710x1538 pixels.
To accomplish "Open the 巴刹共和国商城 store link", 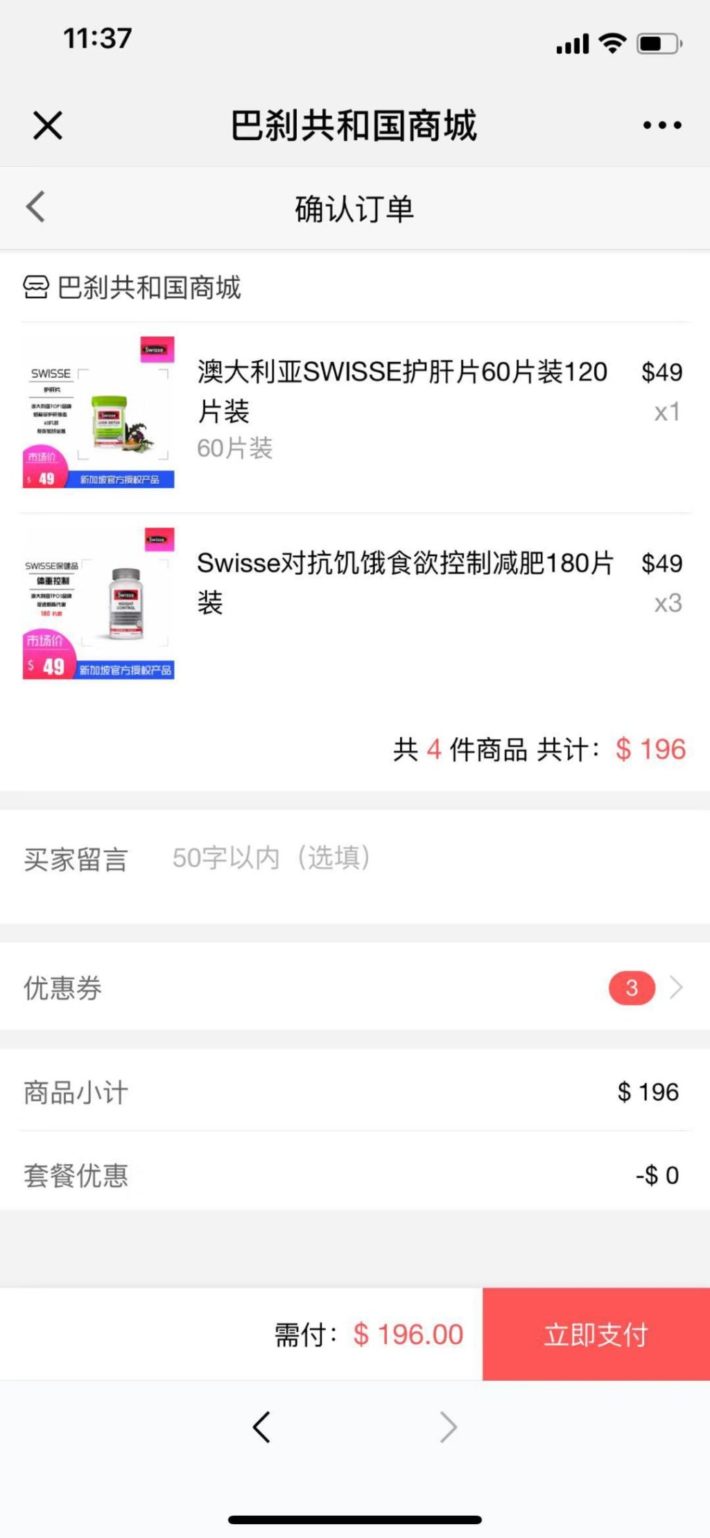I will pyautogui.click(x=133, y=288).
